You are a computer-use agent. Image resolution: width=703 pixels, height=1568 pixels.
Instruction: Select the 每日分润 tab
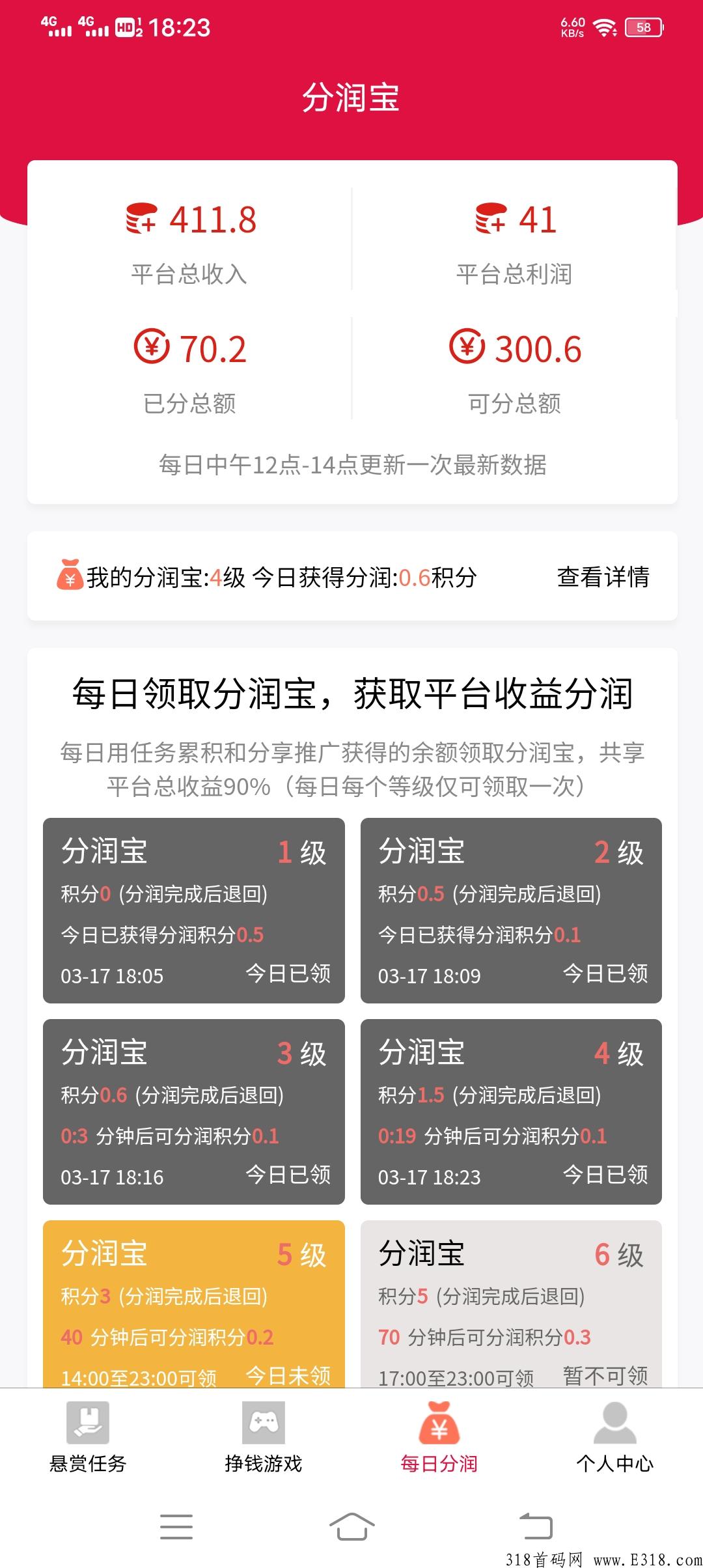point(439,1437)
